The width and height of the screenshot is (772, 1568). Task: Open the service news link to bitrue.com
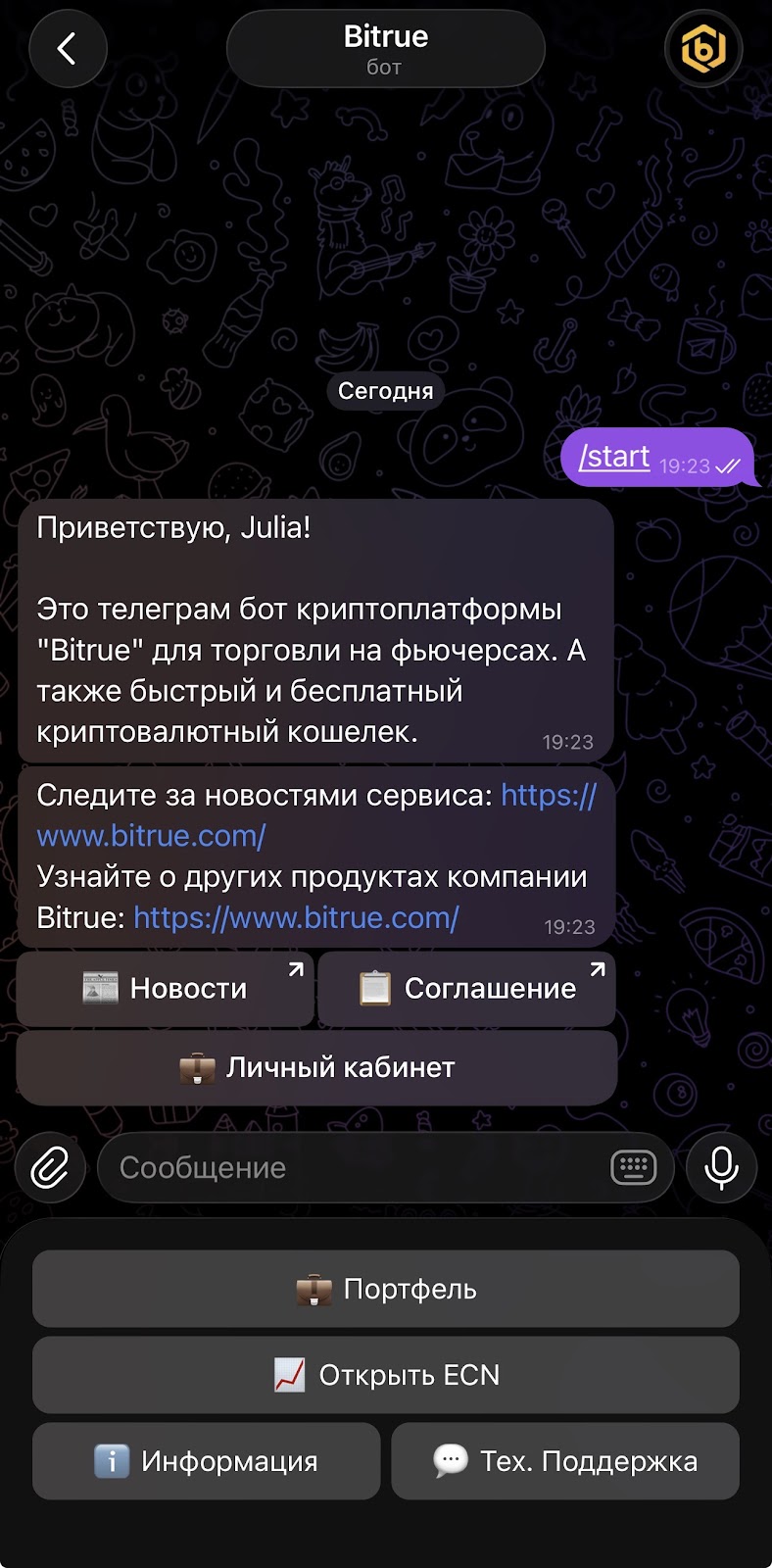point(152,835)
